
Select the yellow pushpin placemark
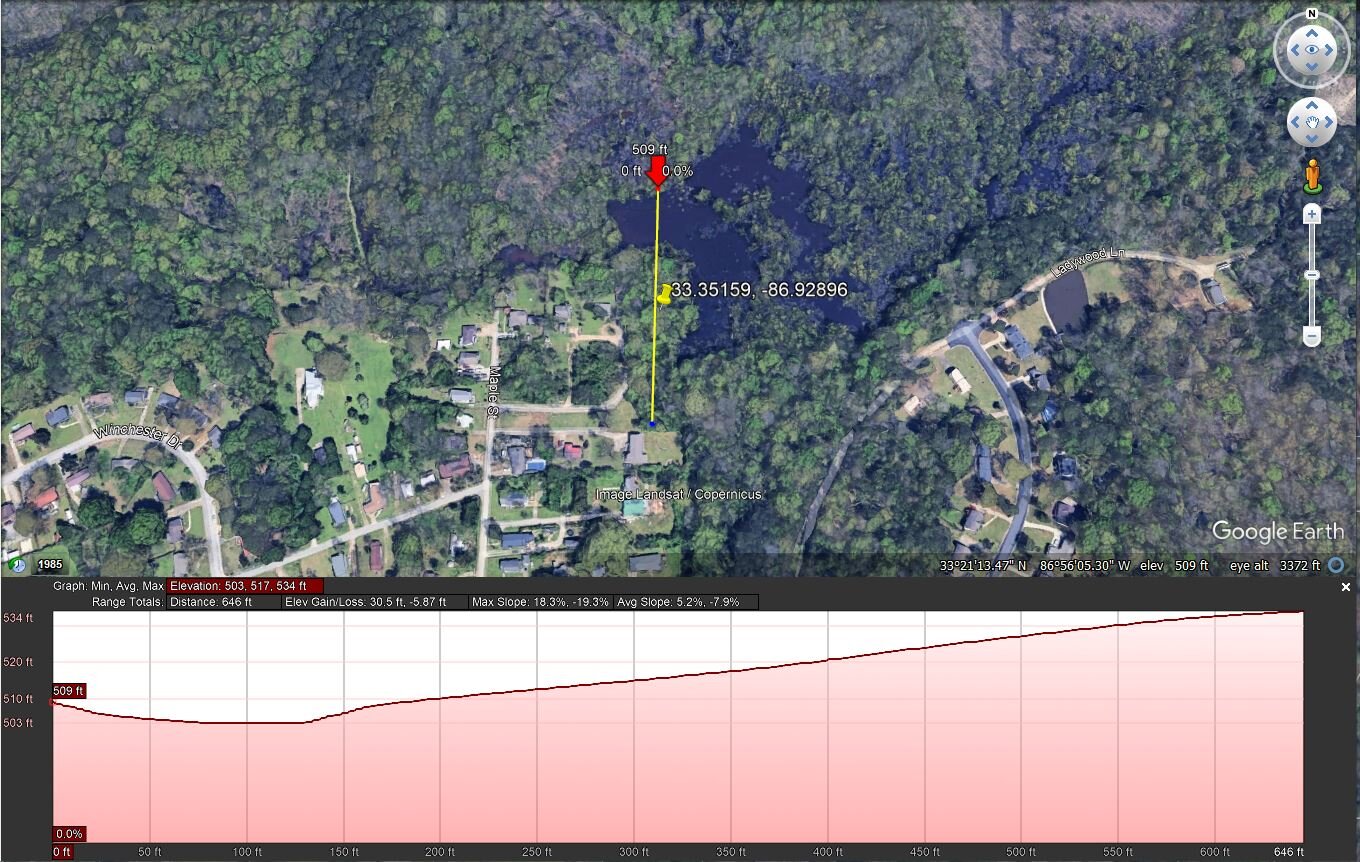coord(665,294)
